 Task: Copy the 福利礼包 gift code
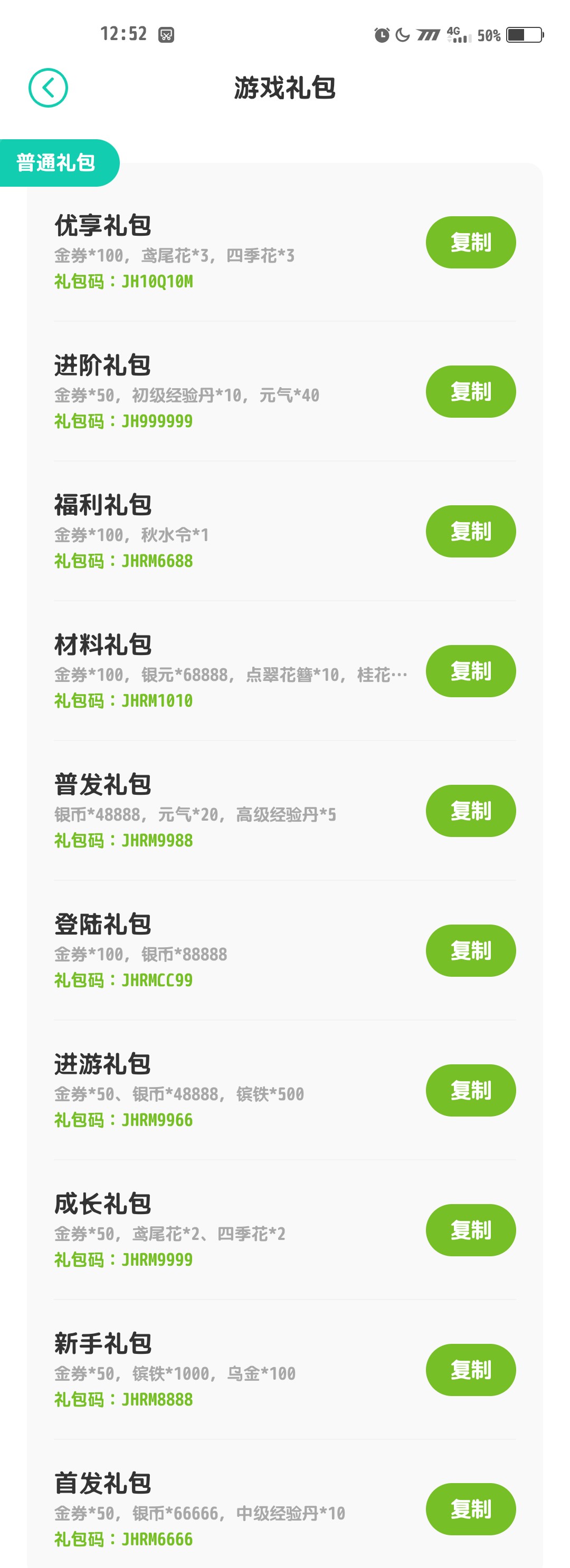pos(470,532)
